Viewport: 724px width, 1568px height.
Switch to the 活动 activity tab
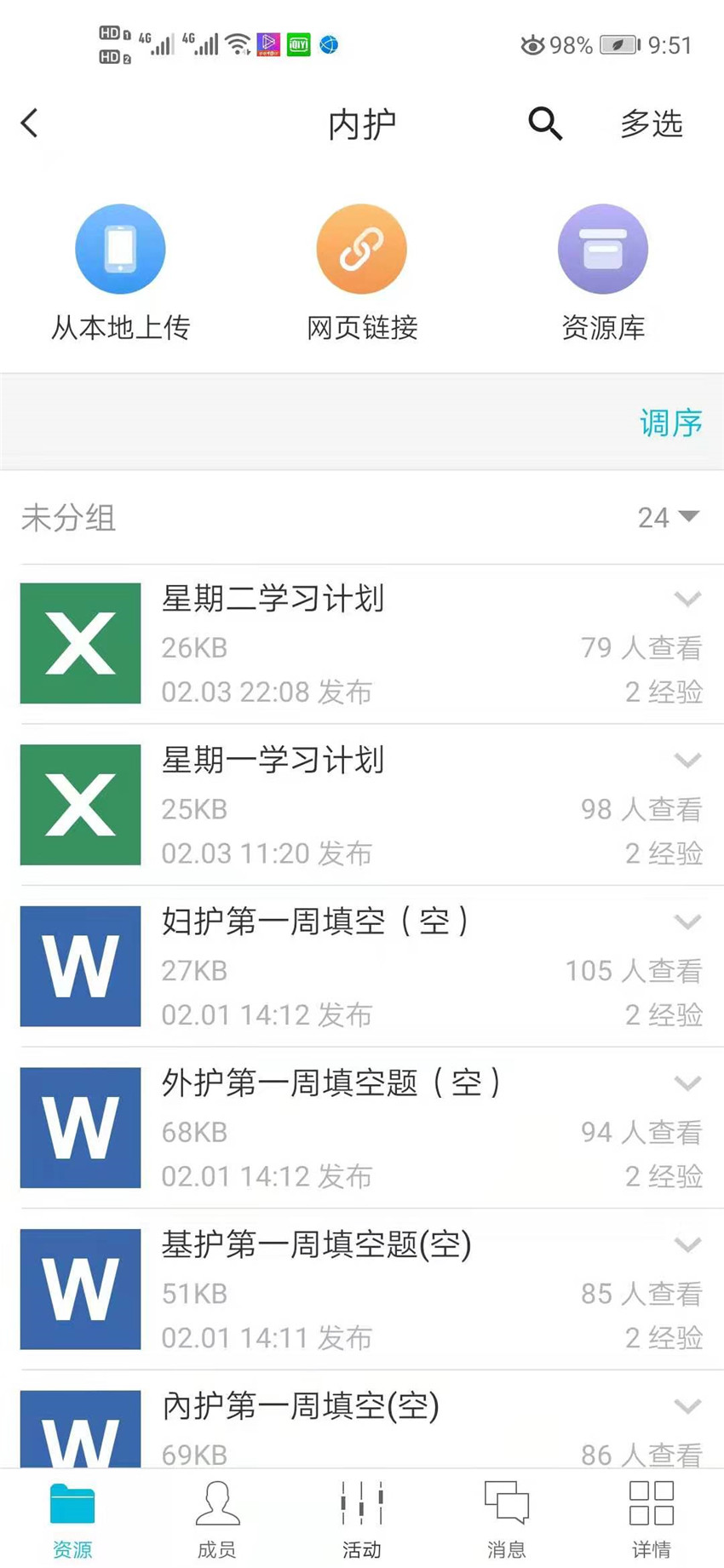[x=362, y=1519]
